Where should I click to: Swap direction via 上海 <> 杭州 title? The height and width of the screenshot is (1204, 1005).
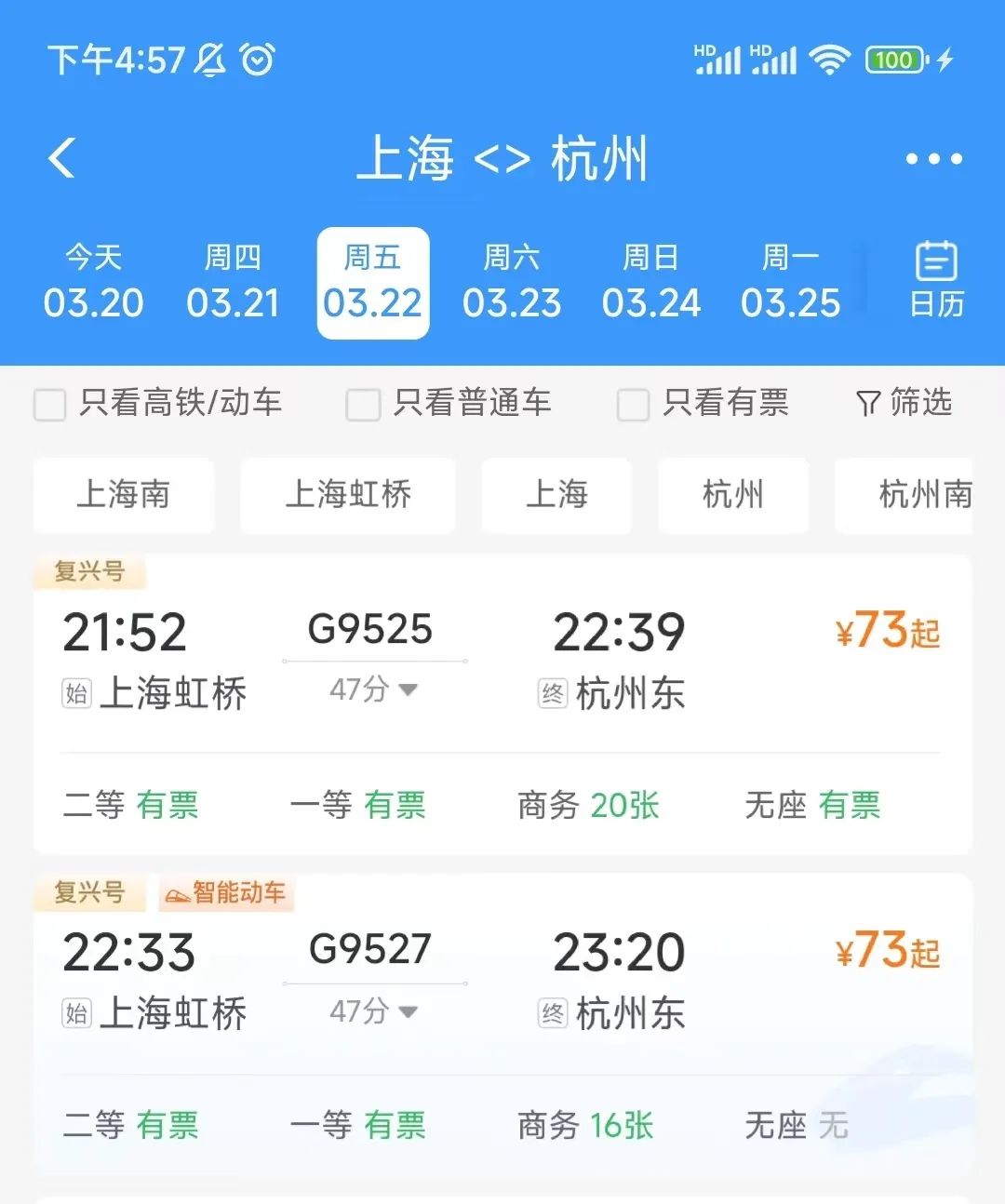point(502,159)
